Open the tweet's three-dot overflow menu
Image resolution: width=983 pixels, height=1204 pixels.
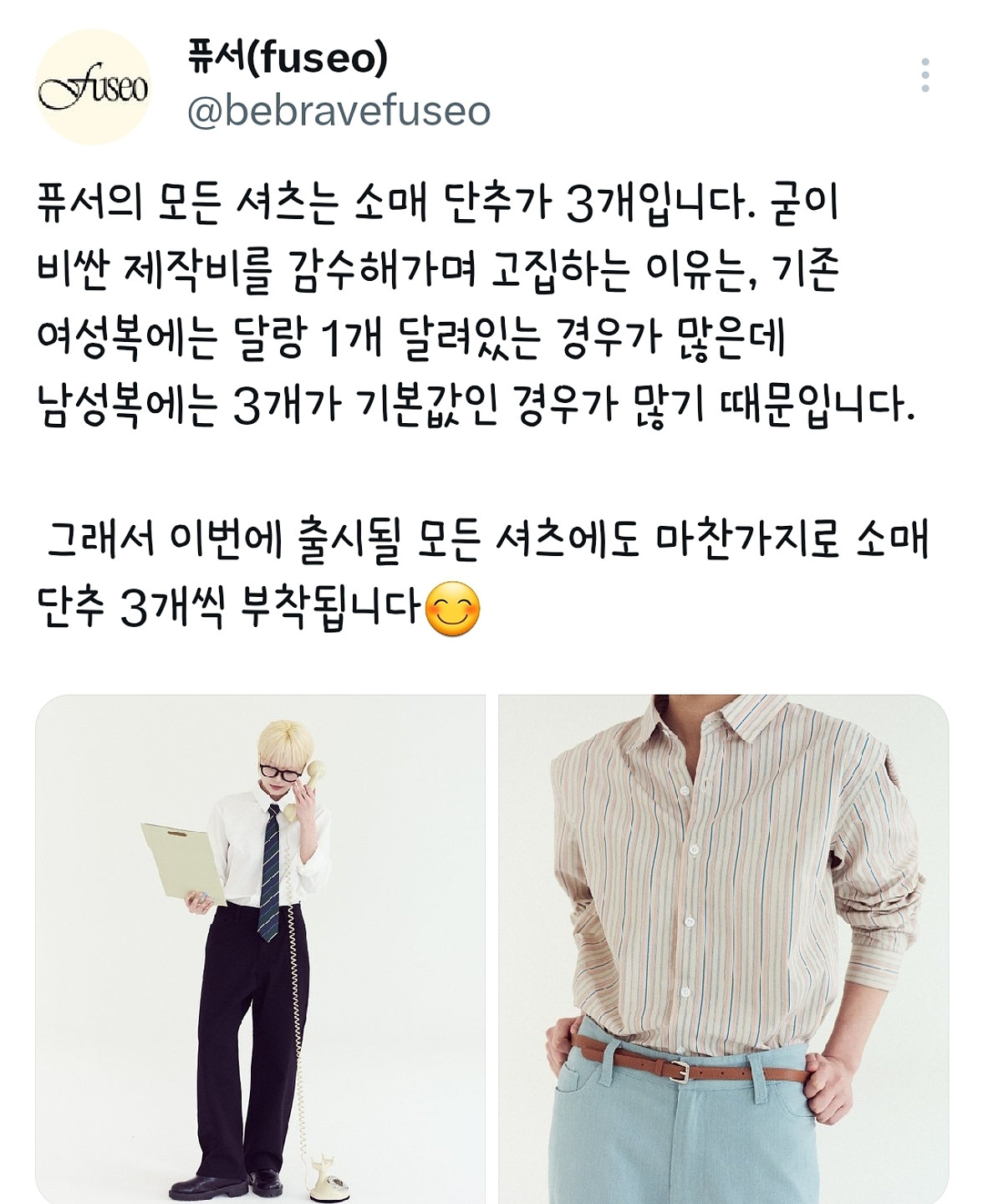(924, 75)
